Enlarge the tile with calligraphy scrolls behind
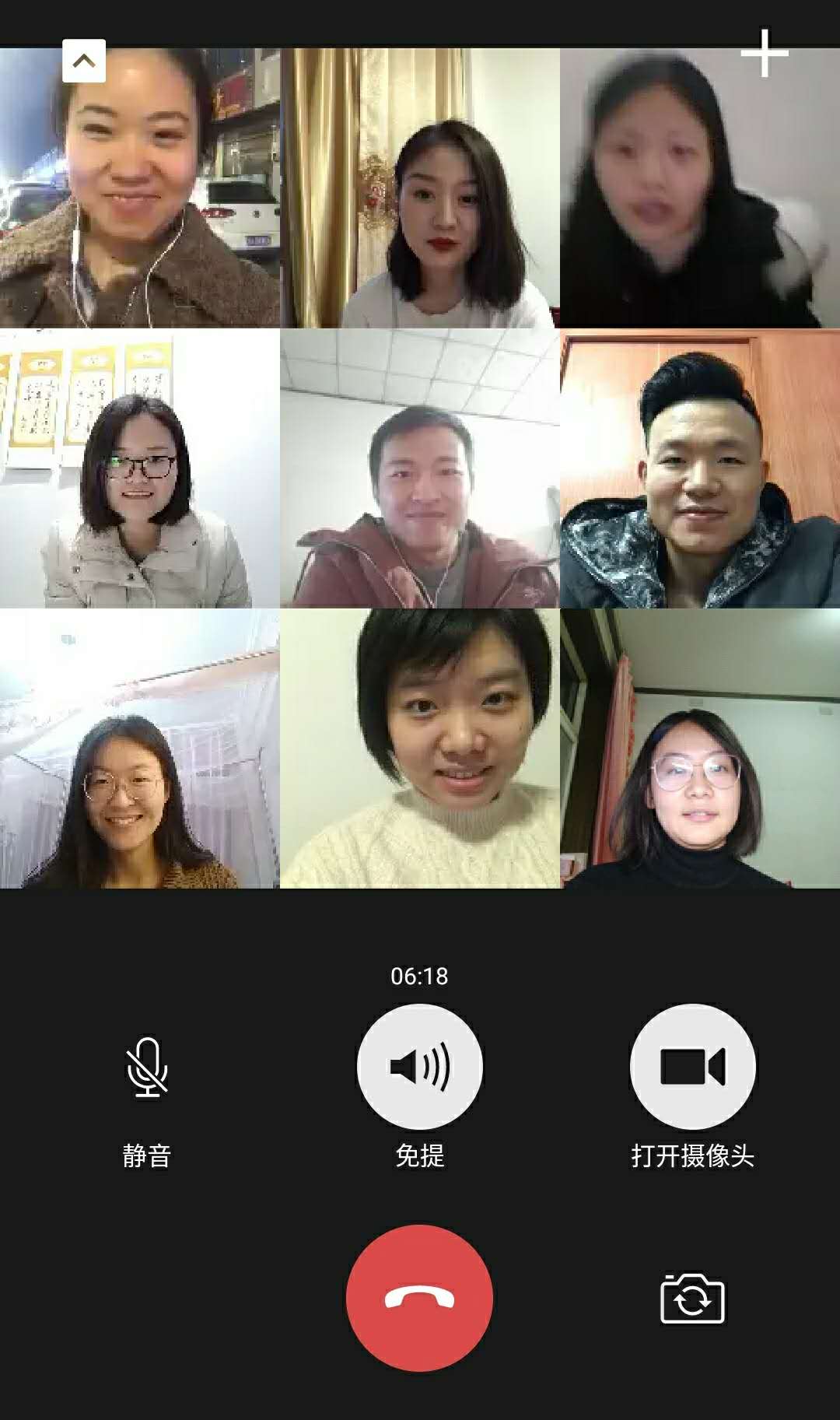 point(140,468)
